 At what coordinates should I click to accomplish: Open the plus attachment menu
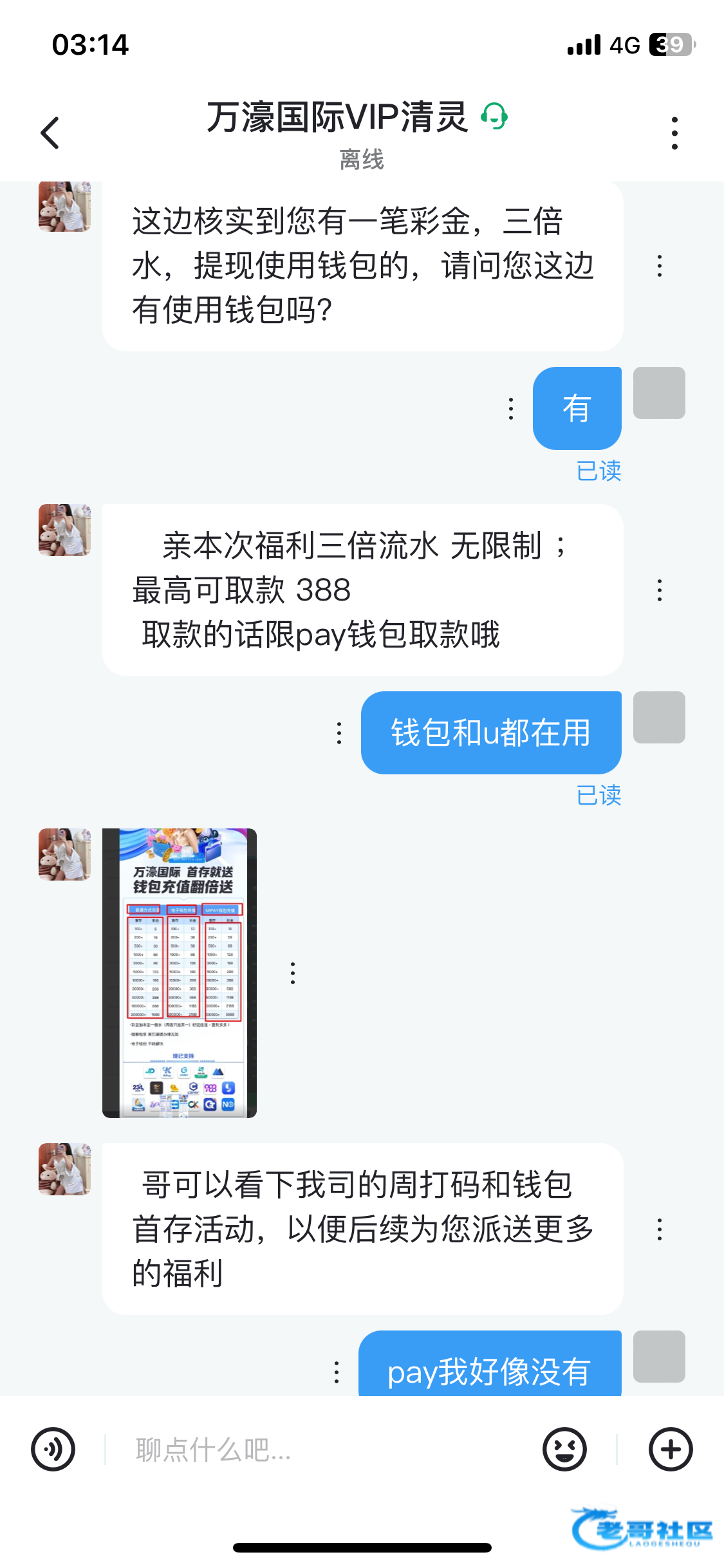pos(671,1450)
